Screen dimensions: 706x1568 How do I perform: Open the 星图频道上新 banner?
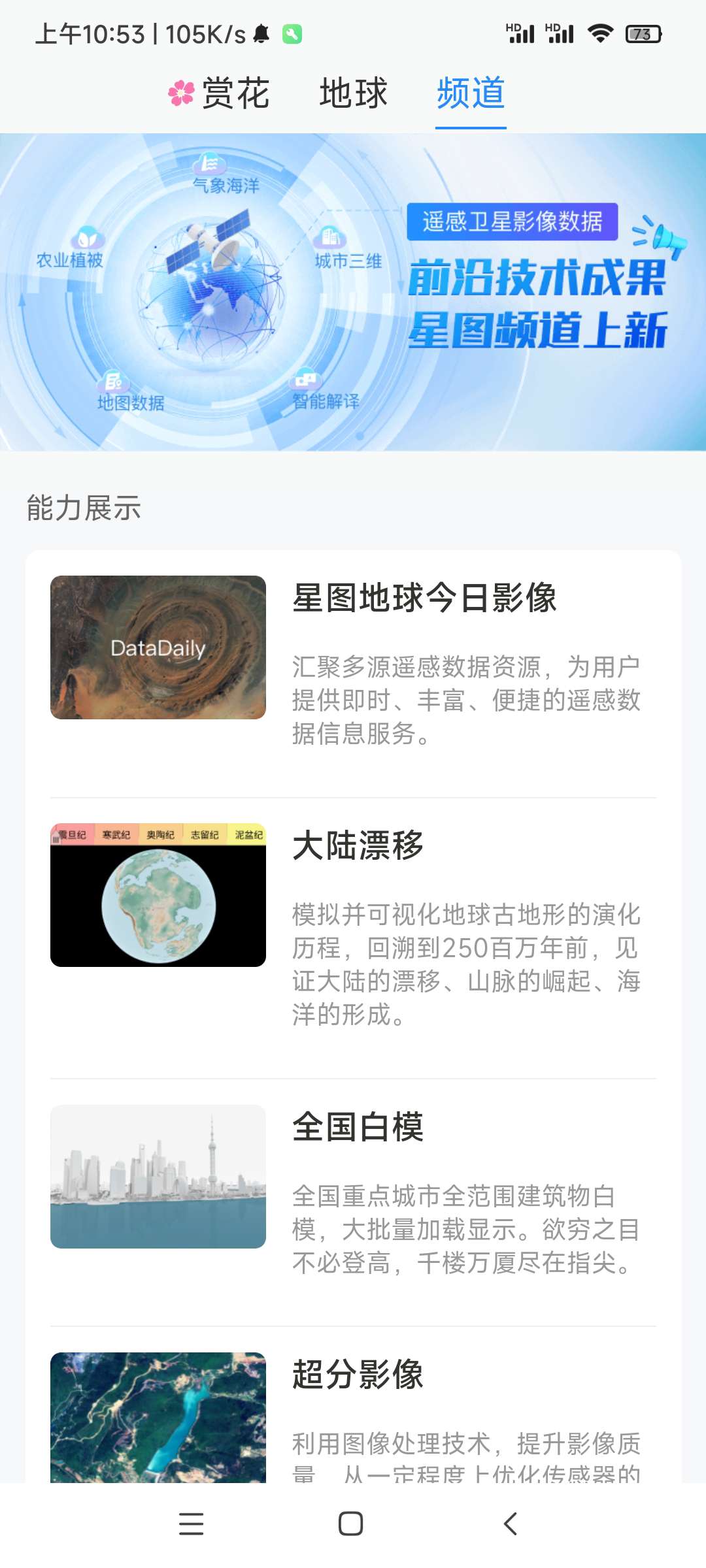click(x=353, y=291)
